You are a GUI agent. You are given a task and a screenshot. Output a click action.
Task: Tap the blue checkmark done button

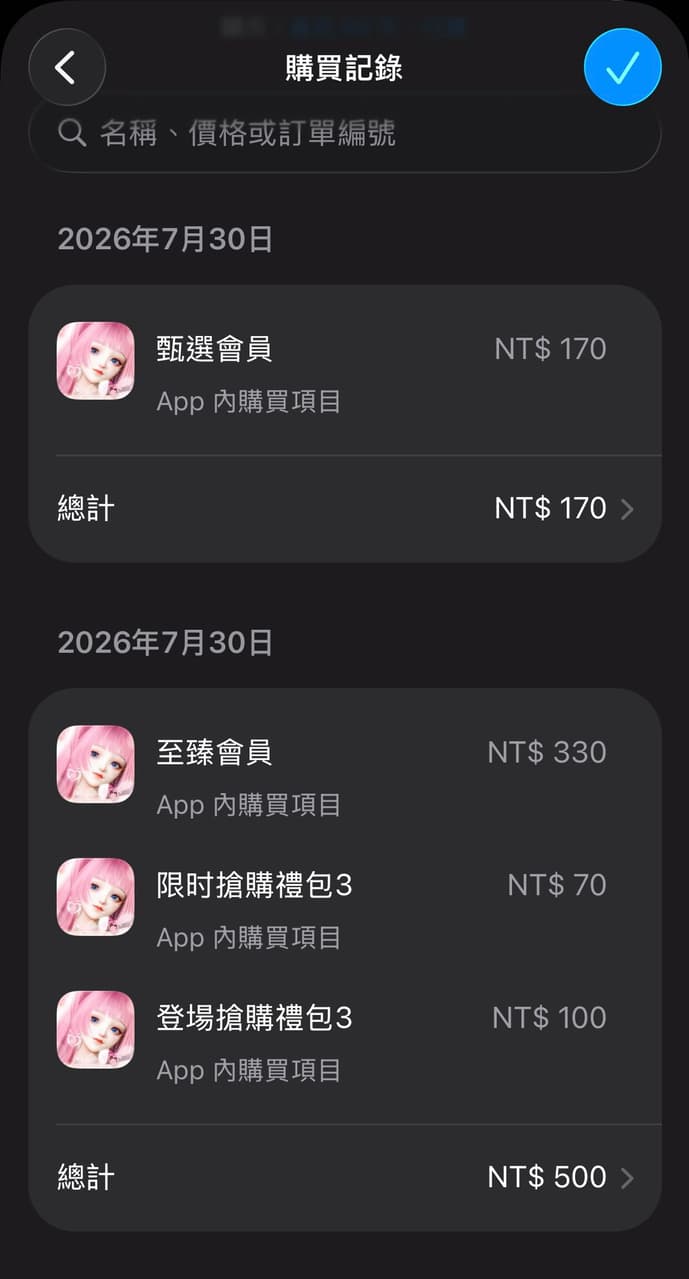pyautogui.click(x=622, y=67)
